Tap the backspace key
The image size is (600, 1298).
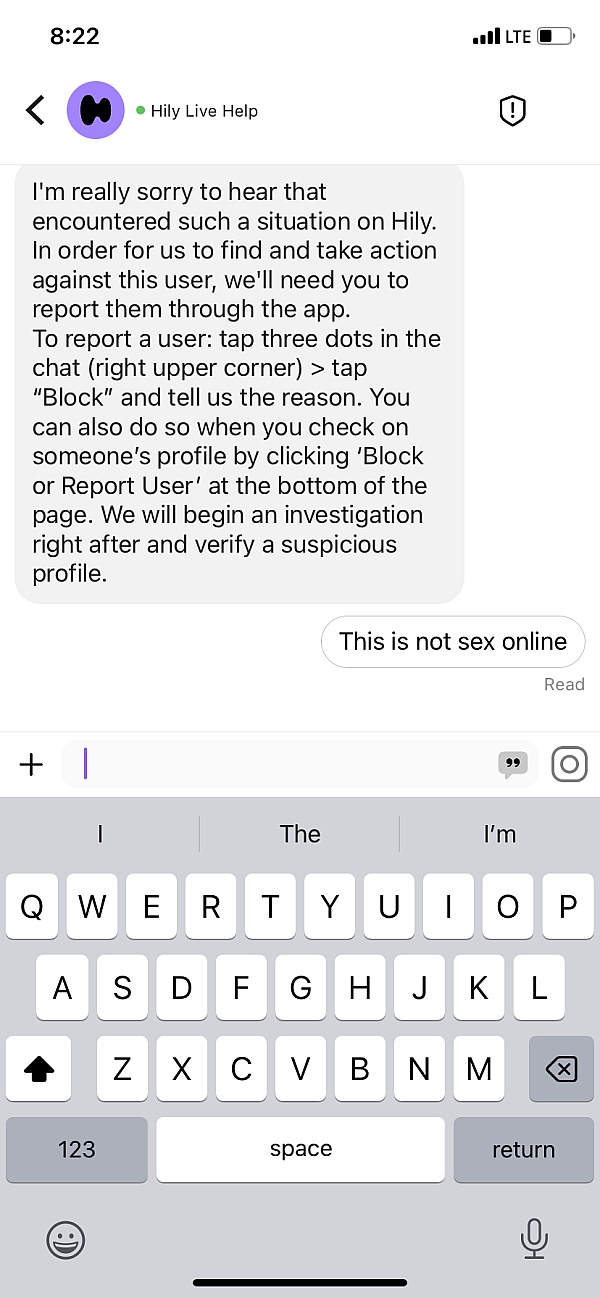561,1070
